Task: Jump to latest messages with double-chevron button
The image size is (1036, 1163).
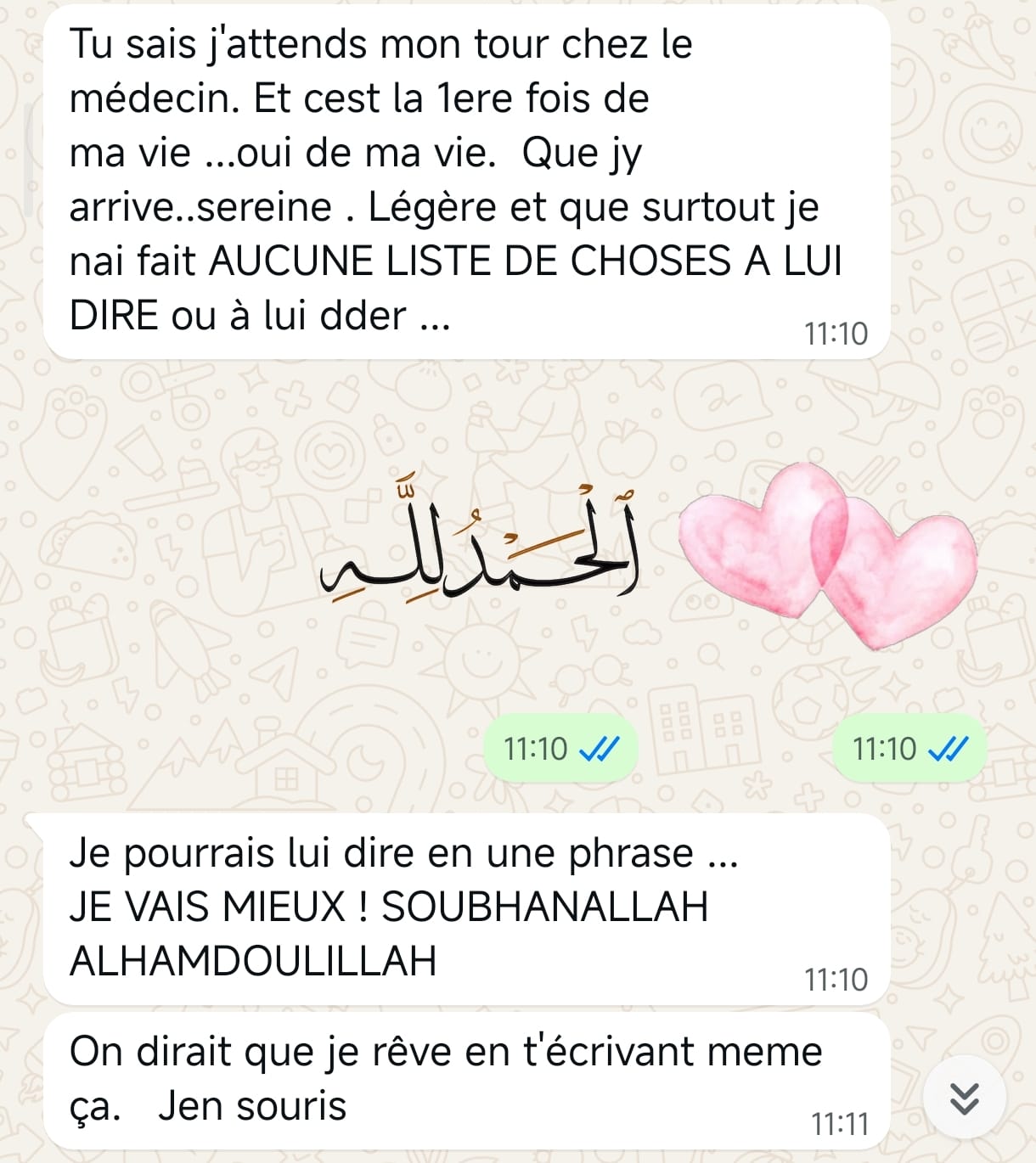Action: click(964, 1098)
